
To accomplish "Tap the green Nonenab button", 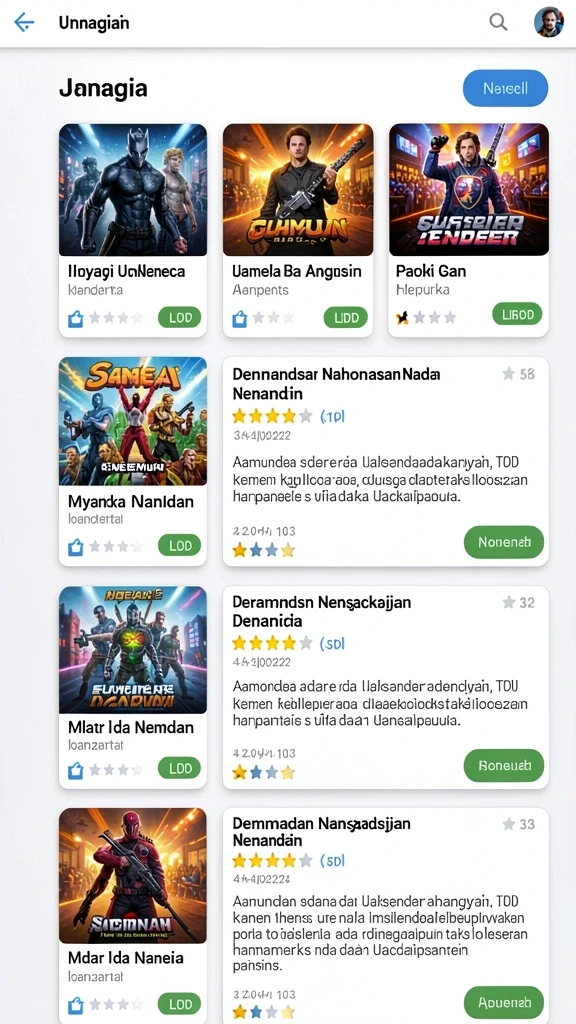I will click(504, 542).
